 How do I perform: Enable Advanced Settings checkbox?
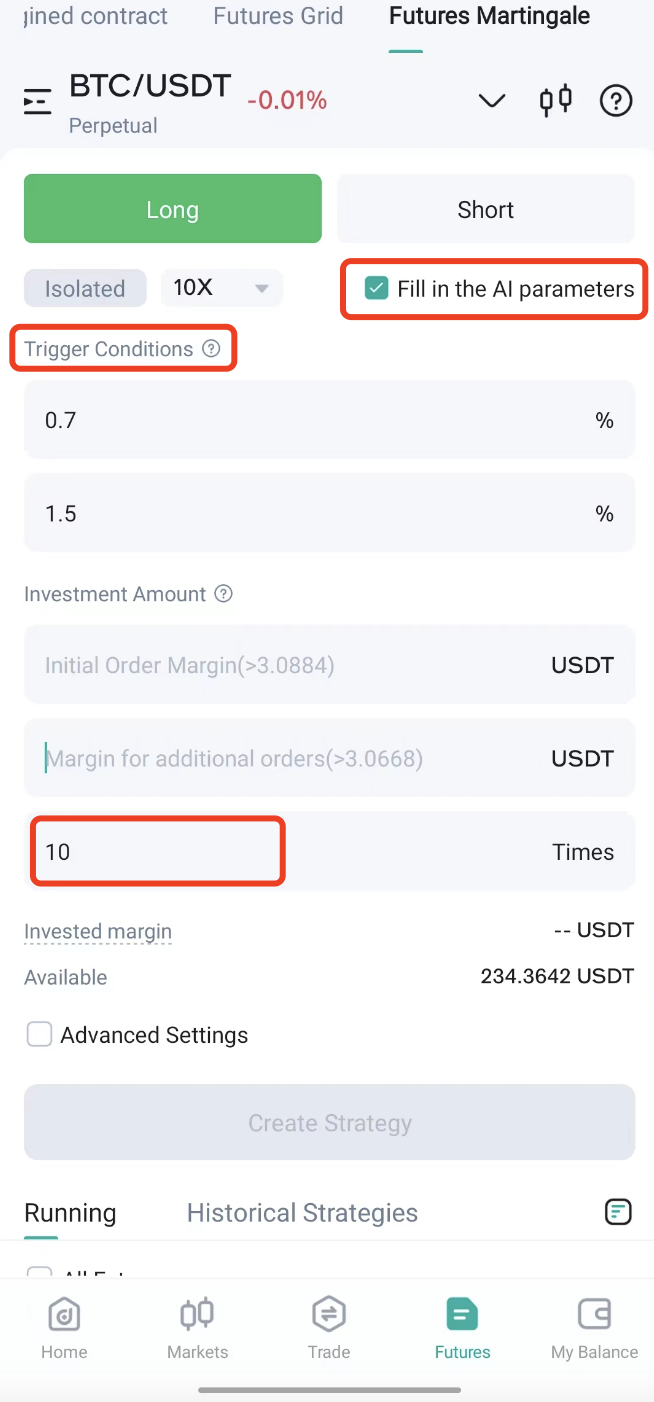pyautogui.click(x=39, y=1035)
